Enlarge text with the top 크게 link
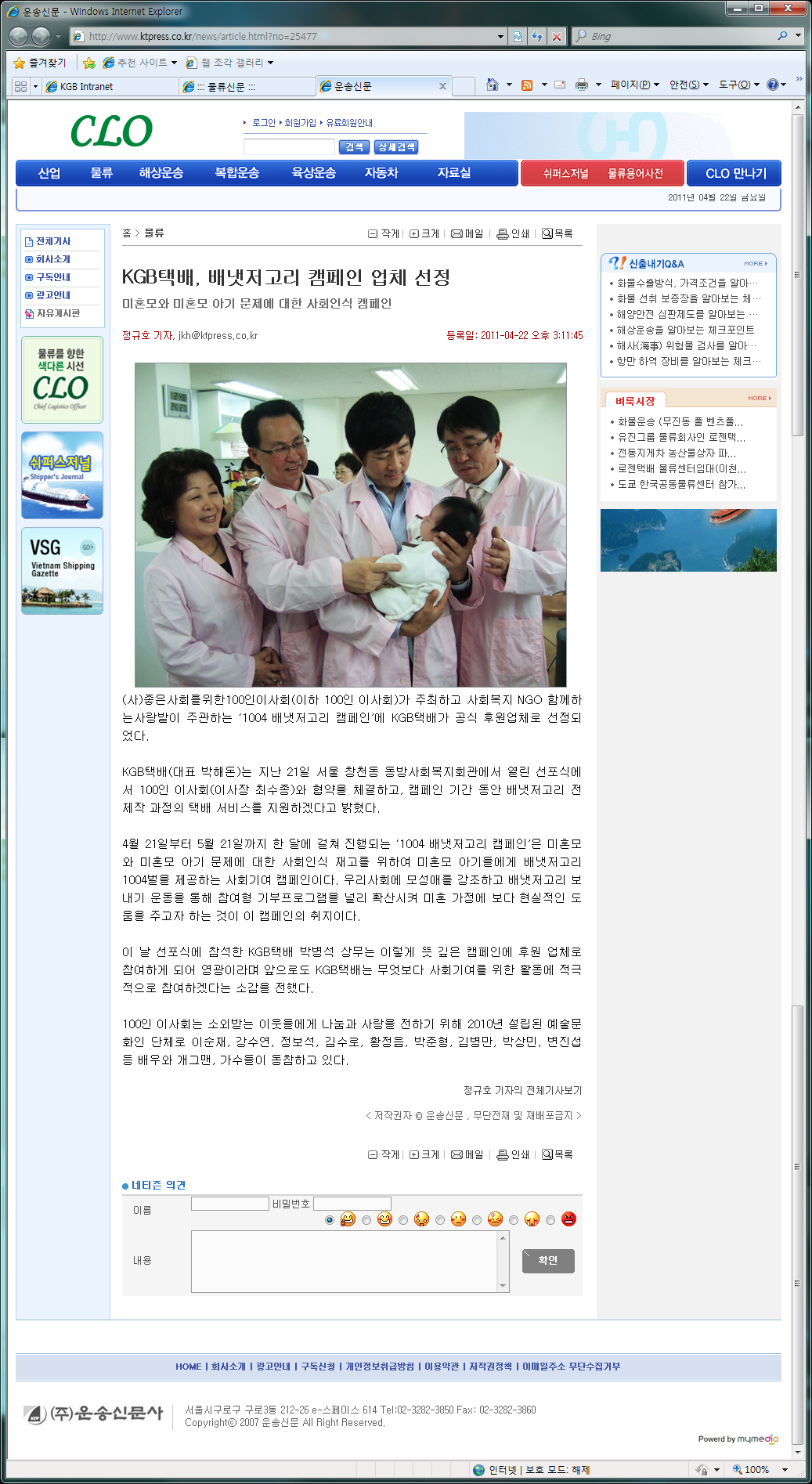The width and height of the screenshot is (812, 1484). [x=425, y=233]
